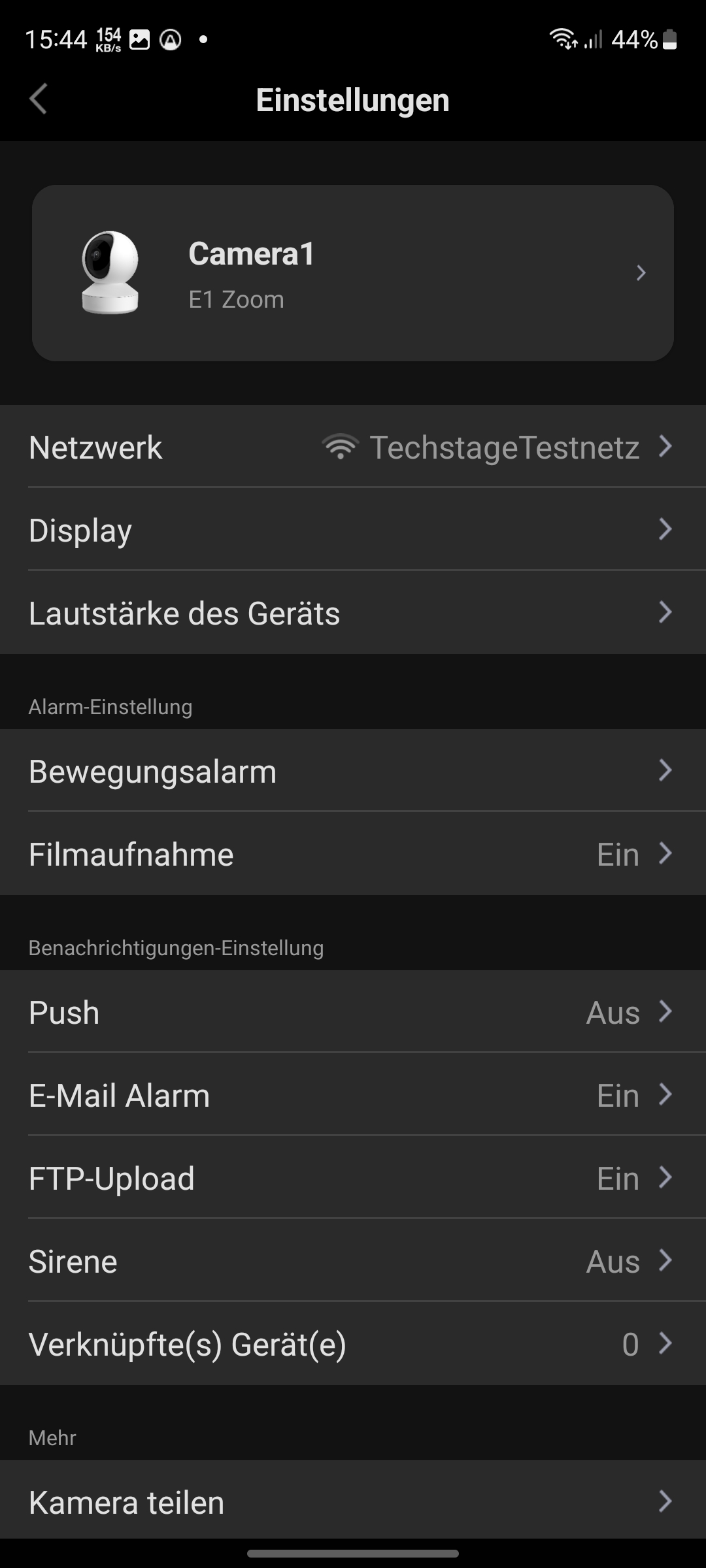Screen dimensions: 706x1568
Task: Go back from Einstellungen
Action: [x=39, y=99]
